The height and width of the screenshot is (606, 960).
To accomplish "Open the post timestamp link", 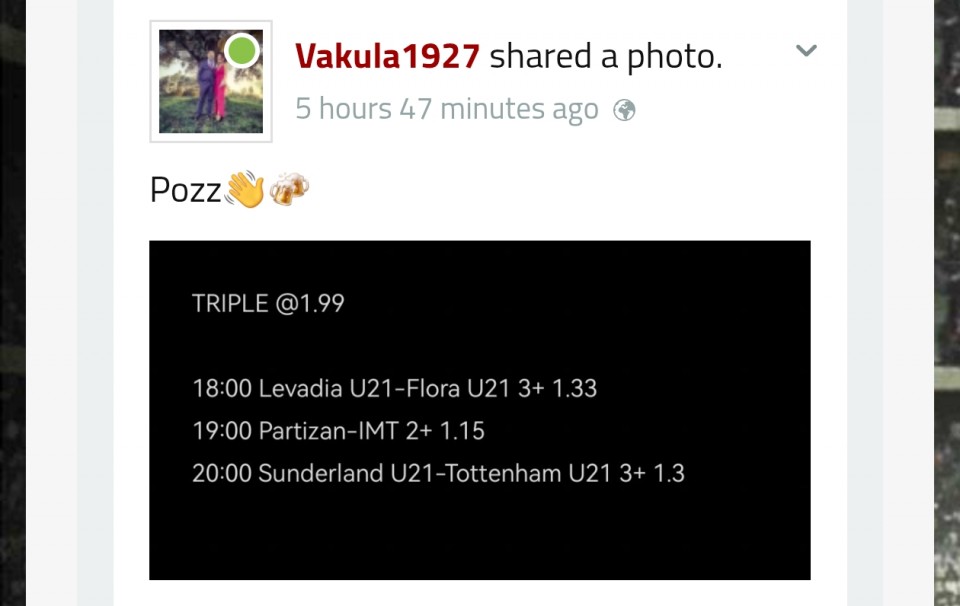I will [446, 109].
